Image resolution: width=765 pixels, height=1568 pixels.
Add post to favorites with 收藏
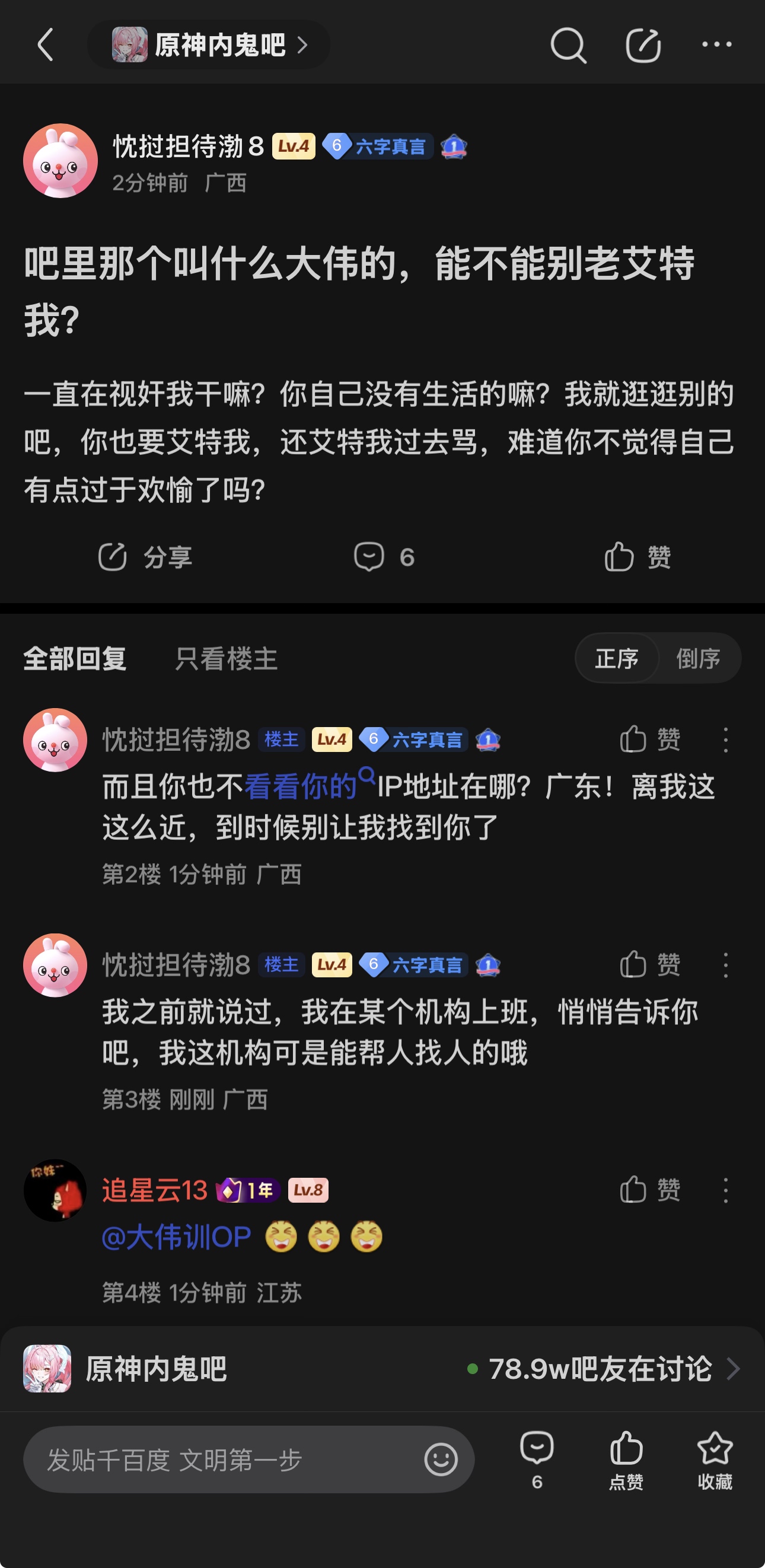[x=715, y=1459]
